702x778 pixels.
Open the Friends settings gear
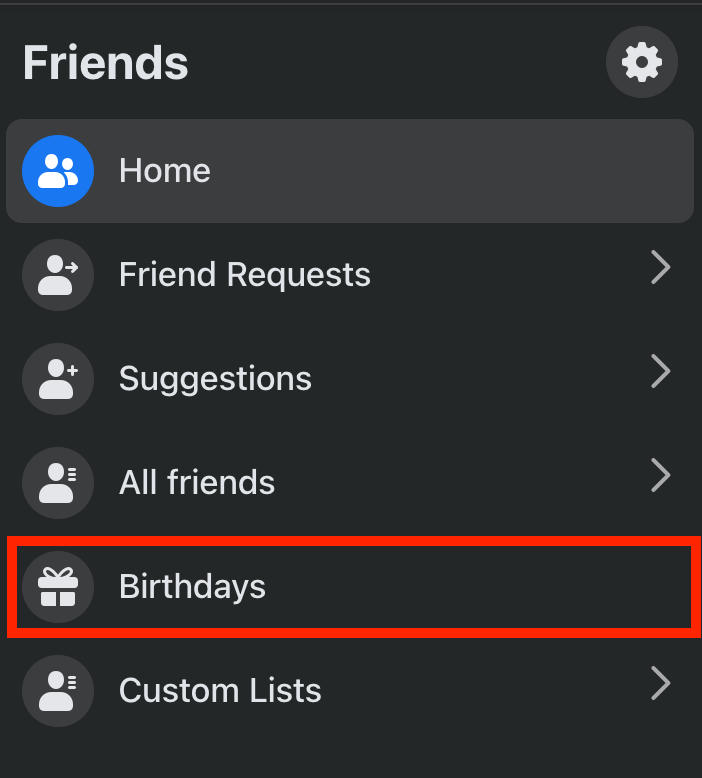click(x=641, y=63)
